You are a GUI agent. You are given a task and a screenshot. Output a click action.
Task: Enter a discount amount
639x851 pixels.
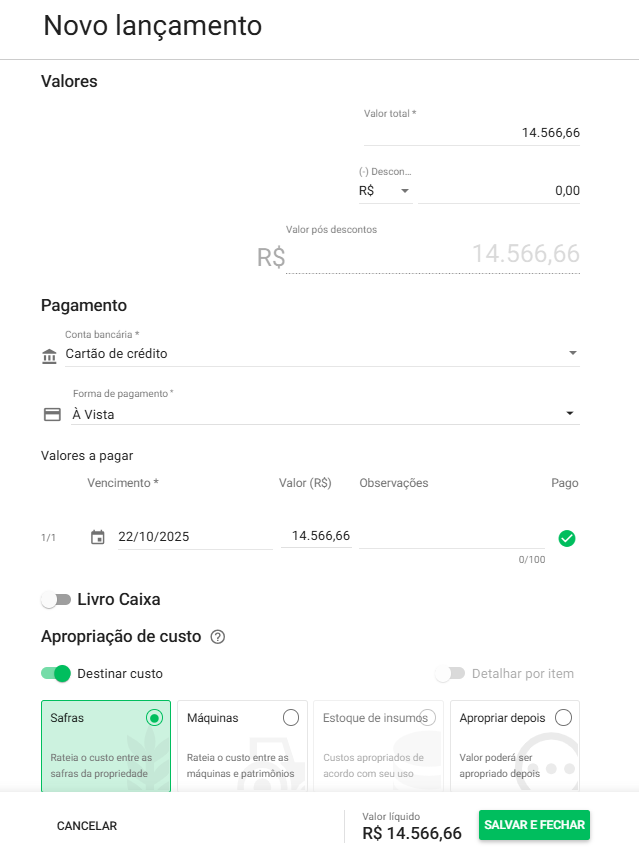[499, 191]
